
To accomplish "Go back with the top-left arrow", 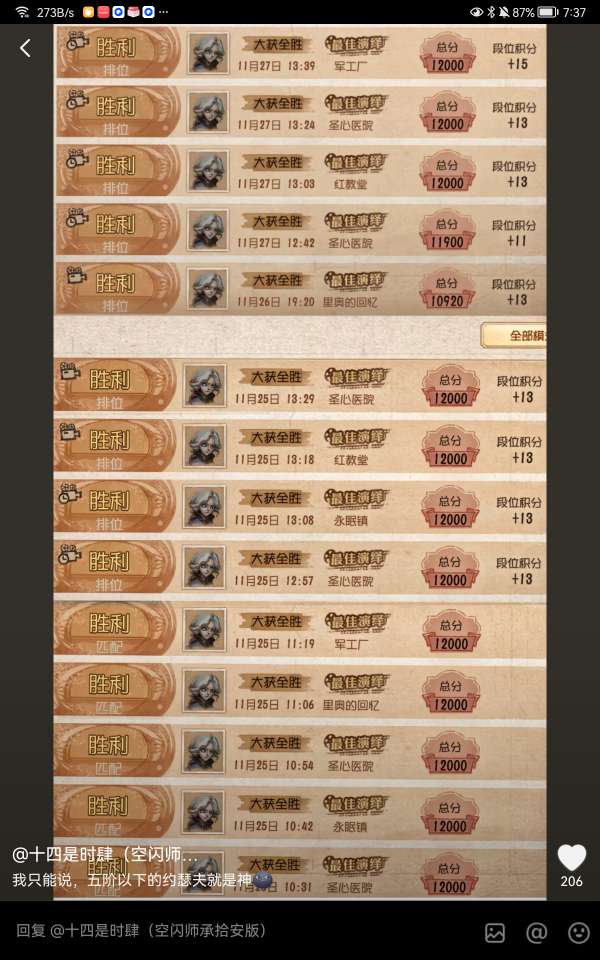I will [x=25, y=48].
